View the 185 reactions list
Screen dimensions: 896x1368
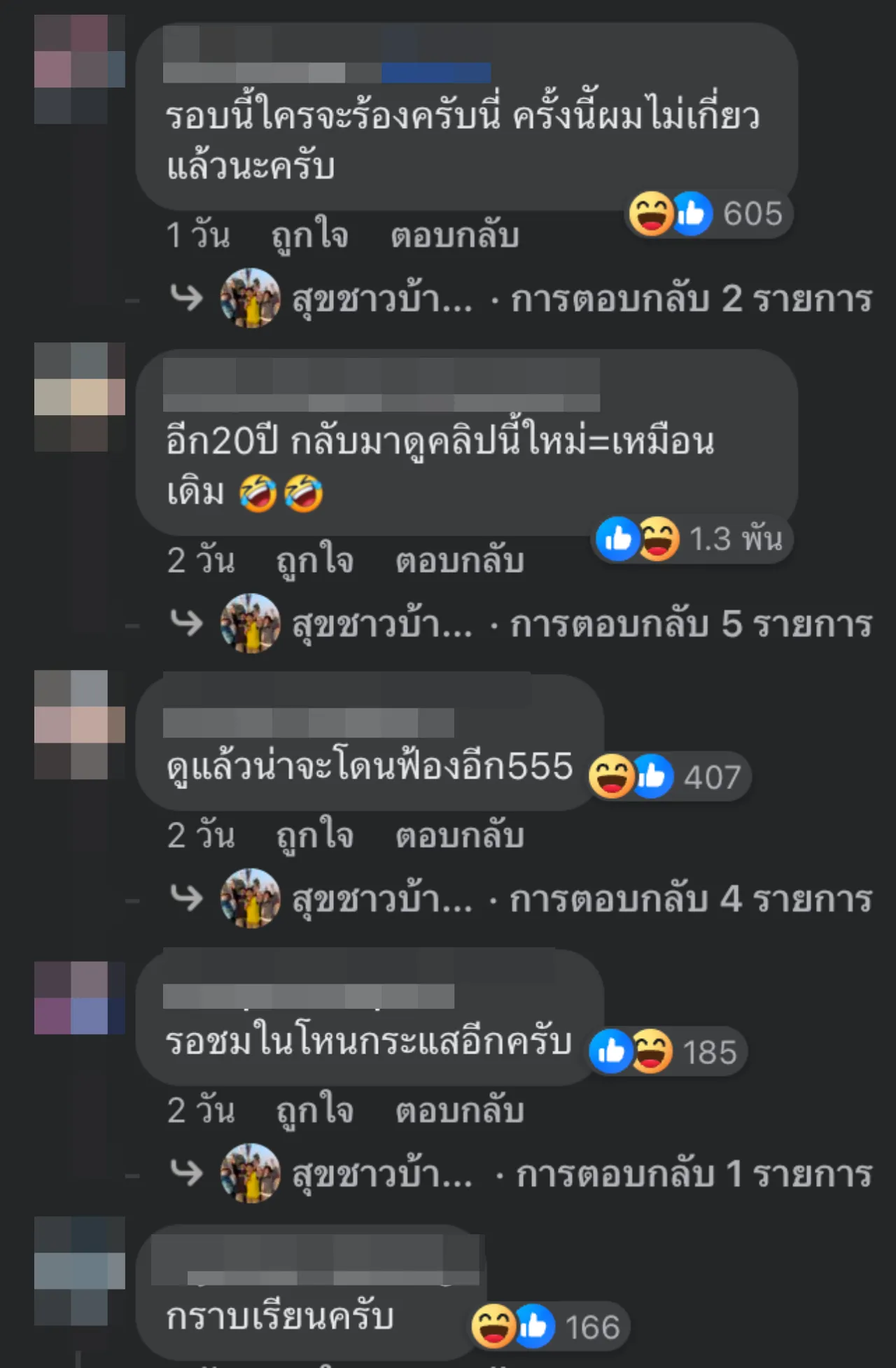[666, 1052]
